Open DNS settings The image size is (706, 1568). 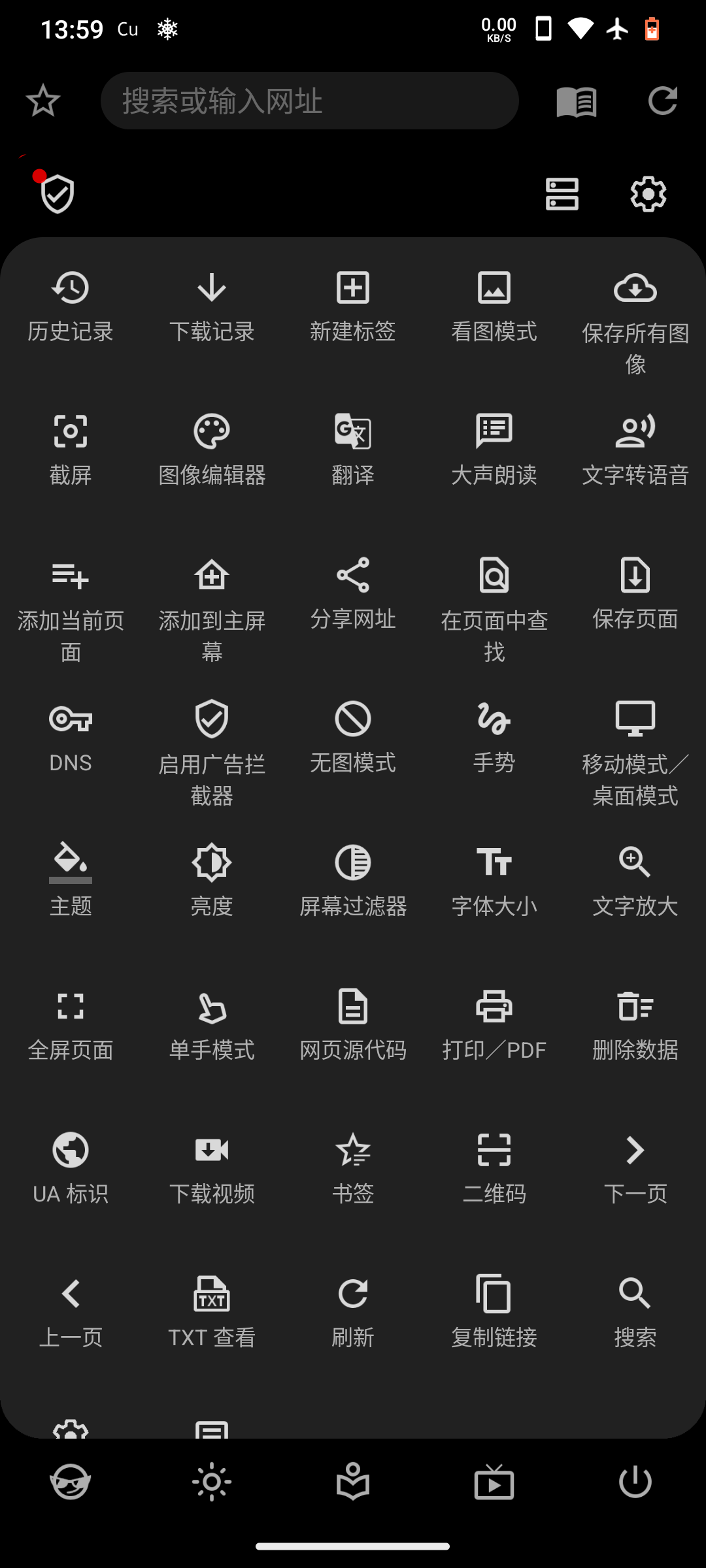71,737
